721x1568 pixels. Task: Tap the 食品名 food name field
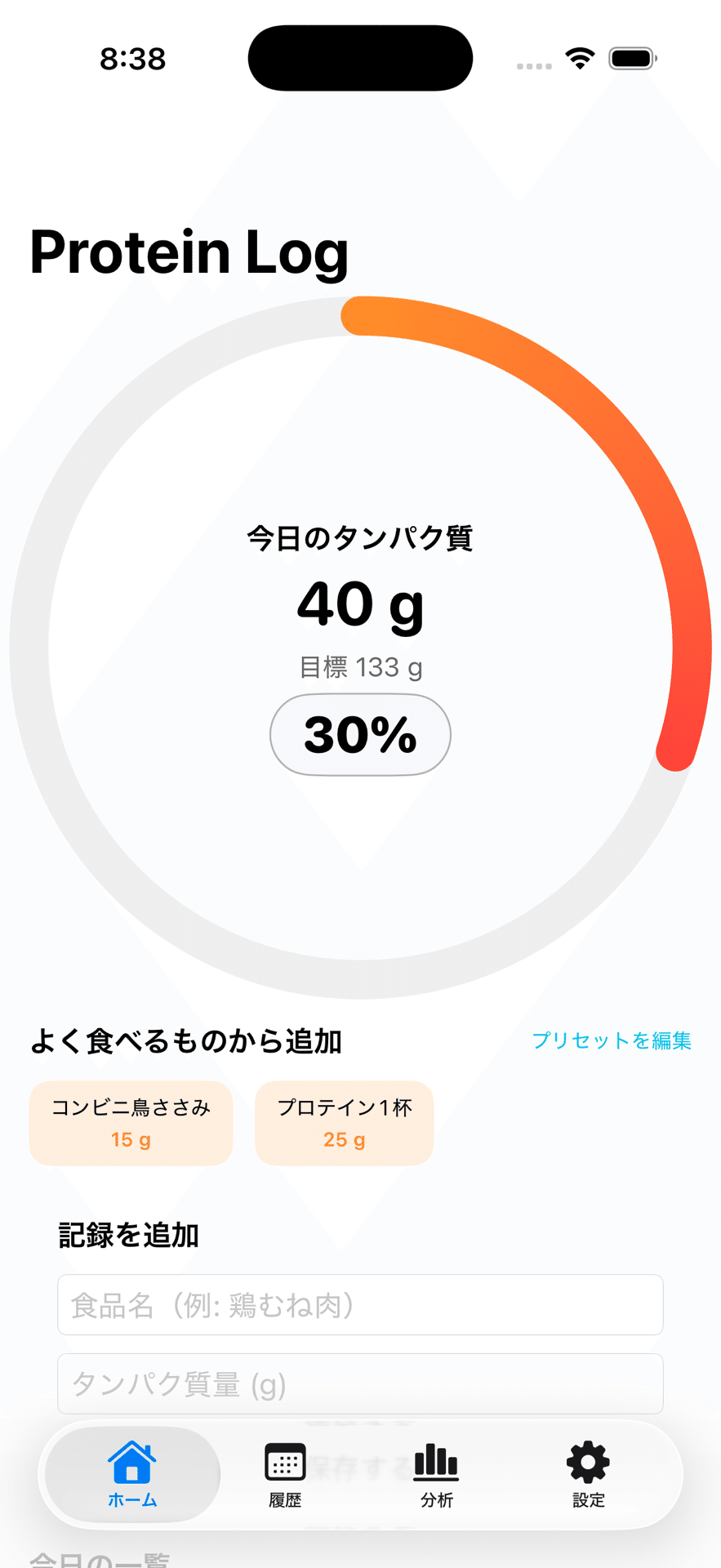tap(359, 1304)
